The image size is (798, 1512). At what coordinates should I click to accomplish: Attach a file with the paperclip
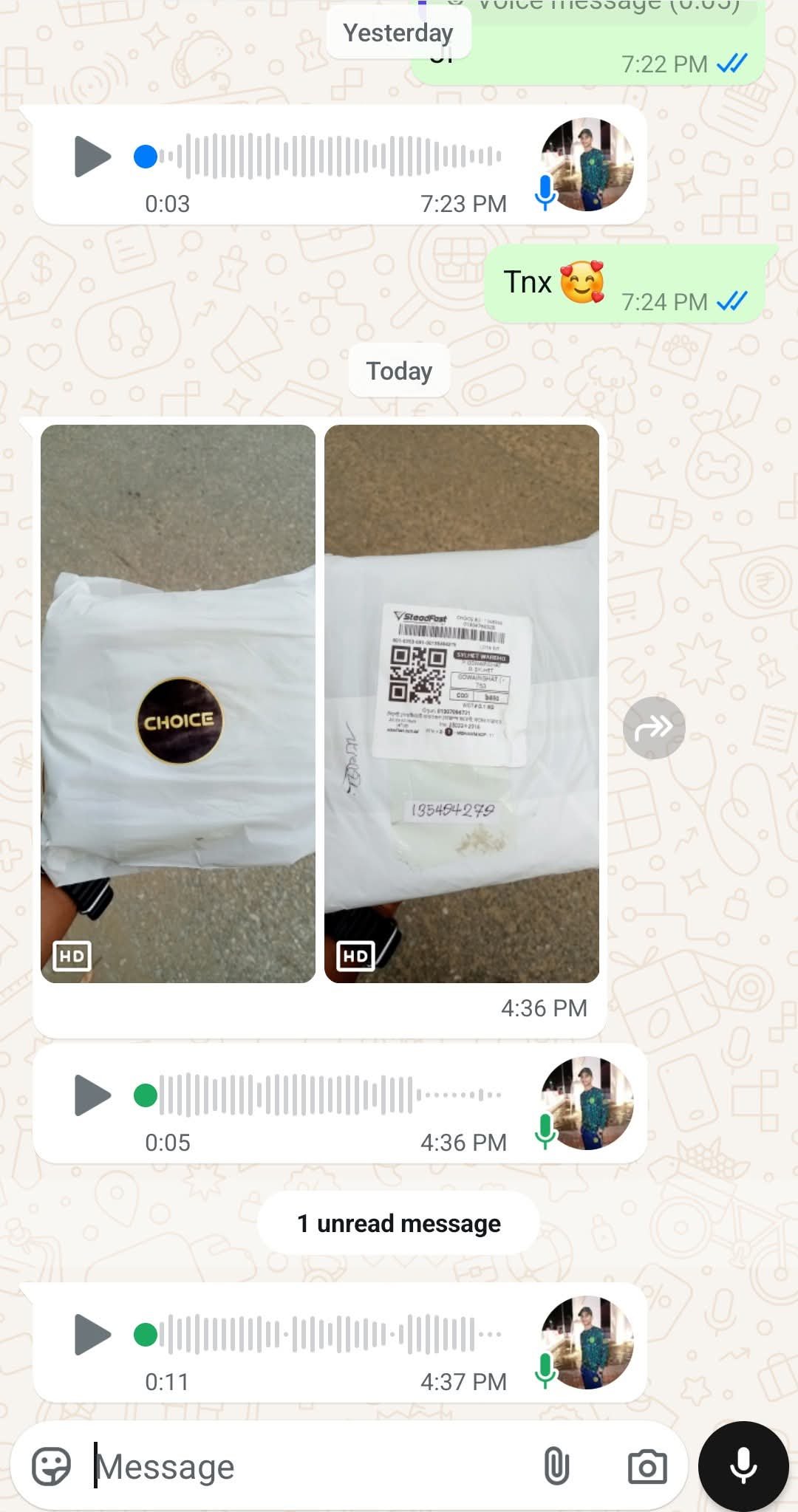556,1466
